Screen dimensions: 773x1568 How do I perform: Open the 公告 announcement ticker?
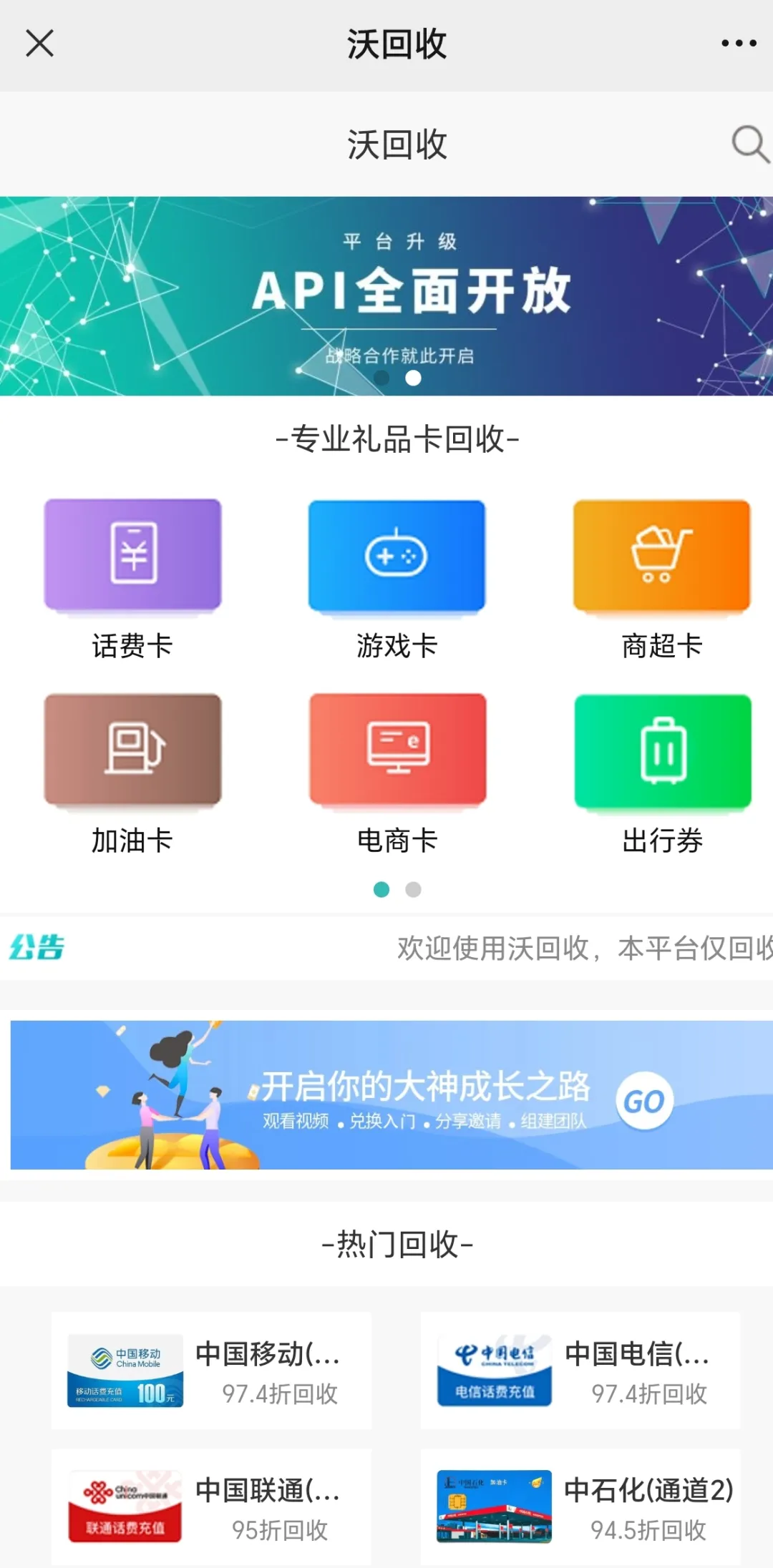(386, 948)
